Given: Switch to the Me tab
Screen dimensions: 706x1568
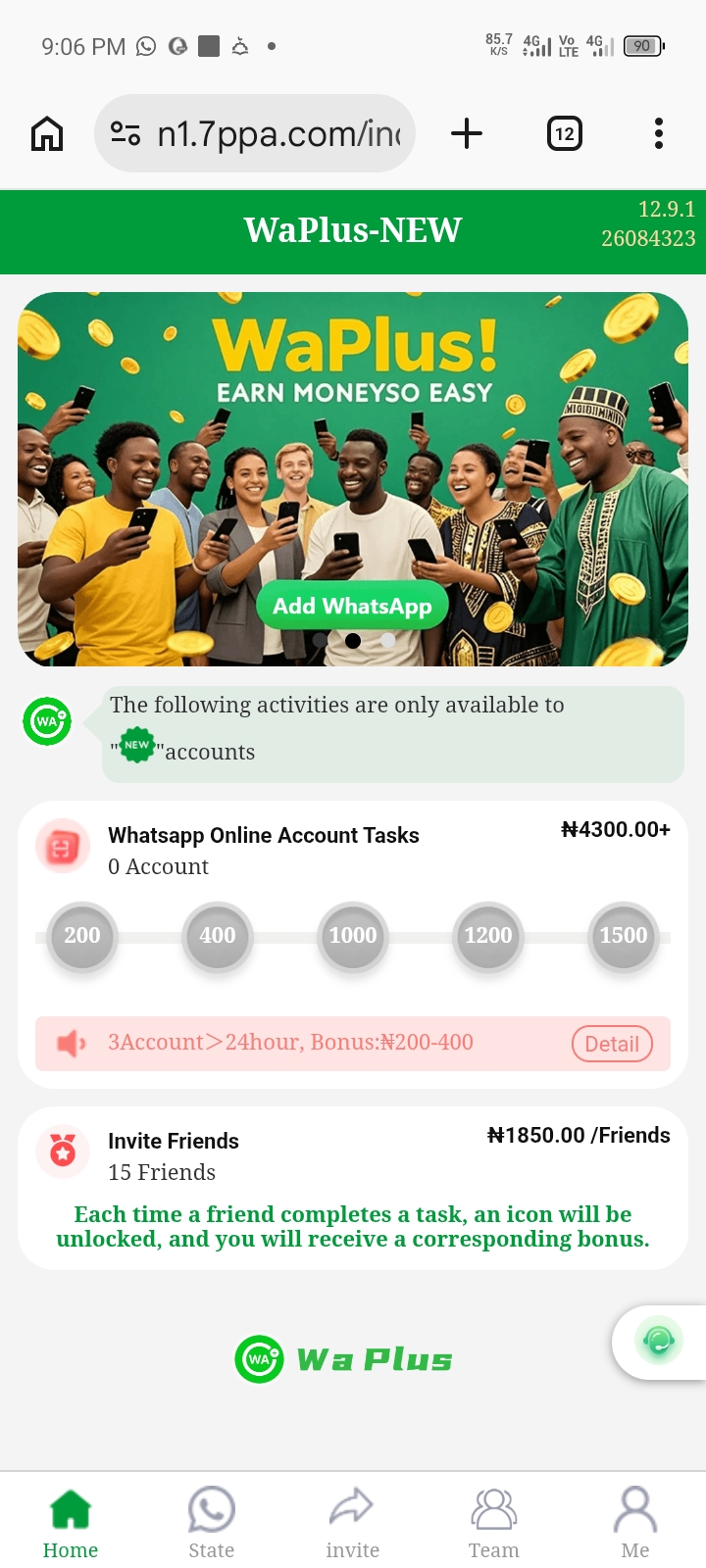Looking at the screenshot, I should point(635,1523).
